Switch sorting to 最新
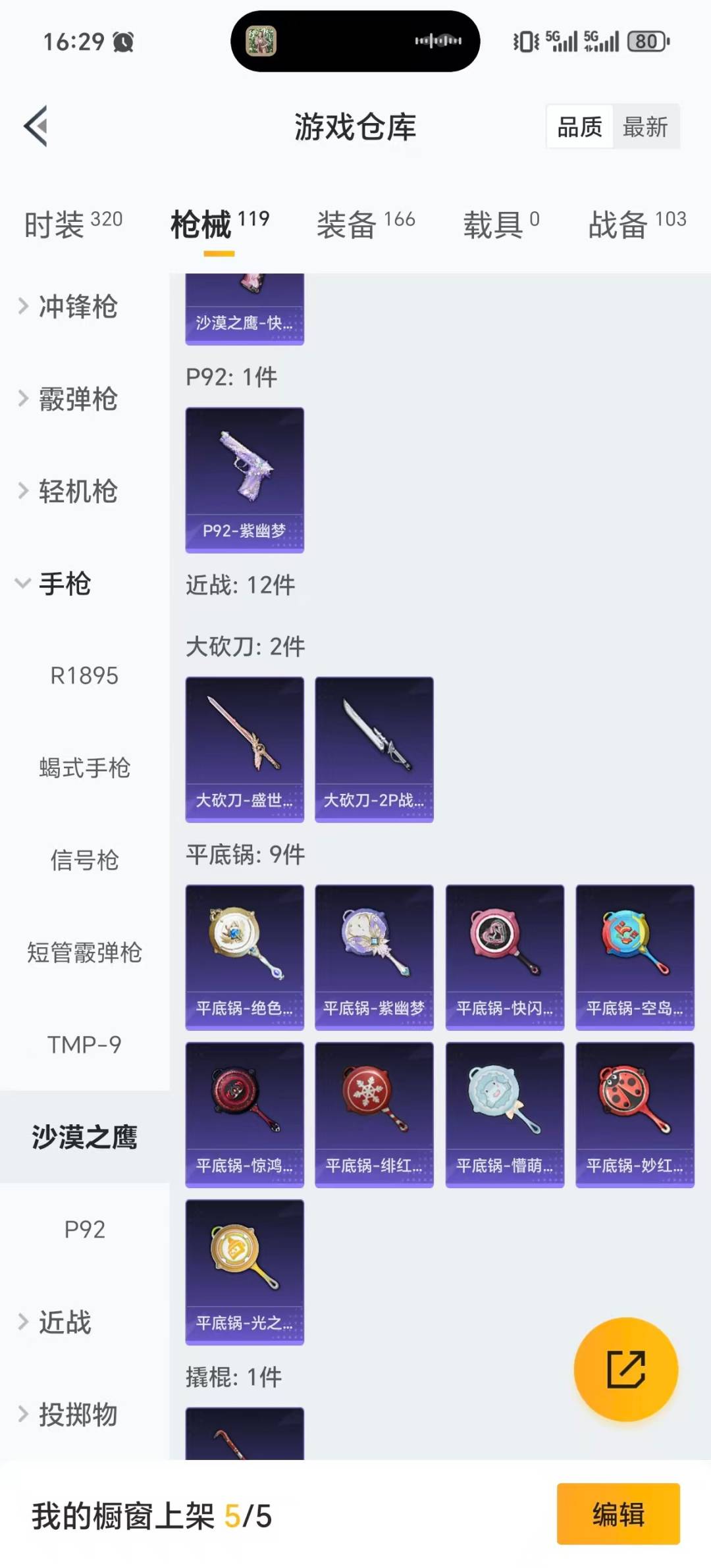 click(x=647, y=127)
